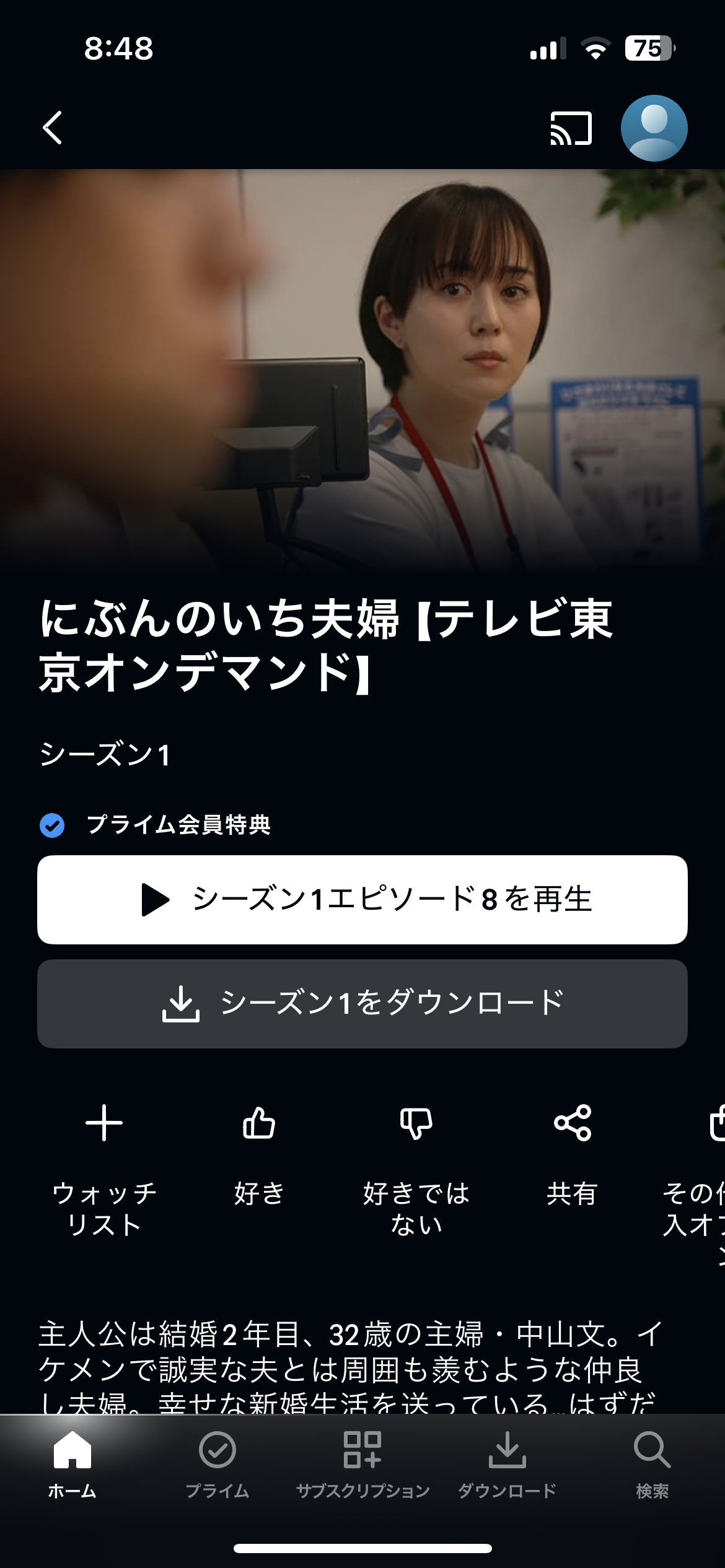Open the profile avatar
725x1568 pixels.
click(654, 128)
